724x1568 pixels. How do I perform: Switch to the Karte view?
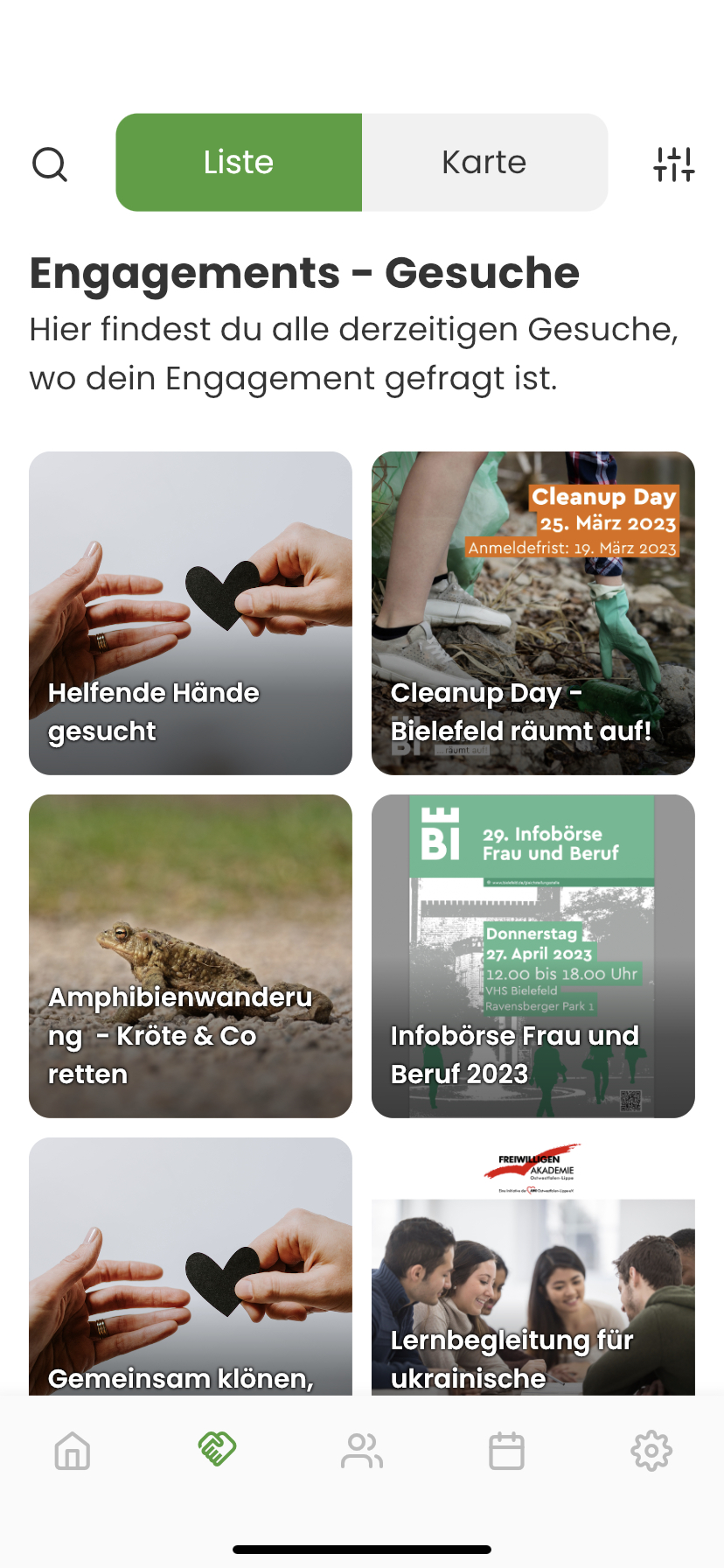(x=484, y=162)
